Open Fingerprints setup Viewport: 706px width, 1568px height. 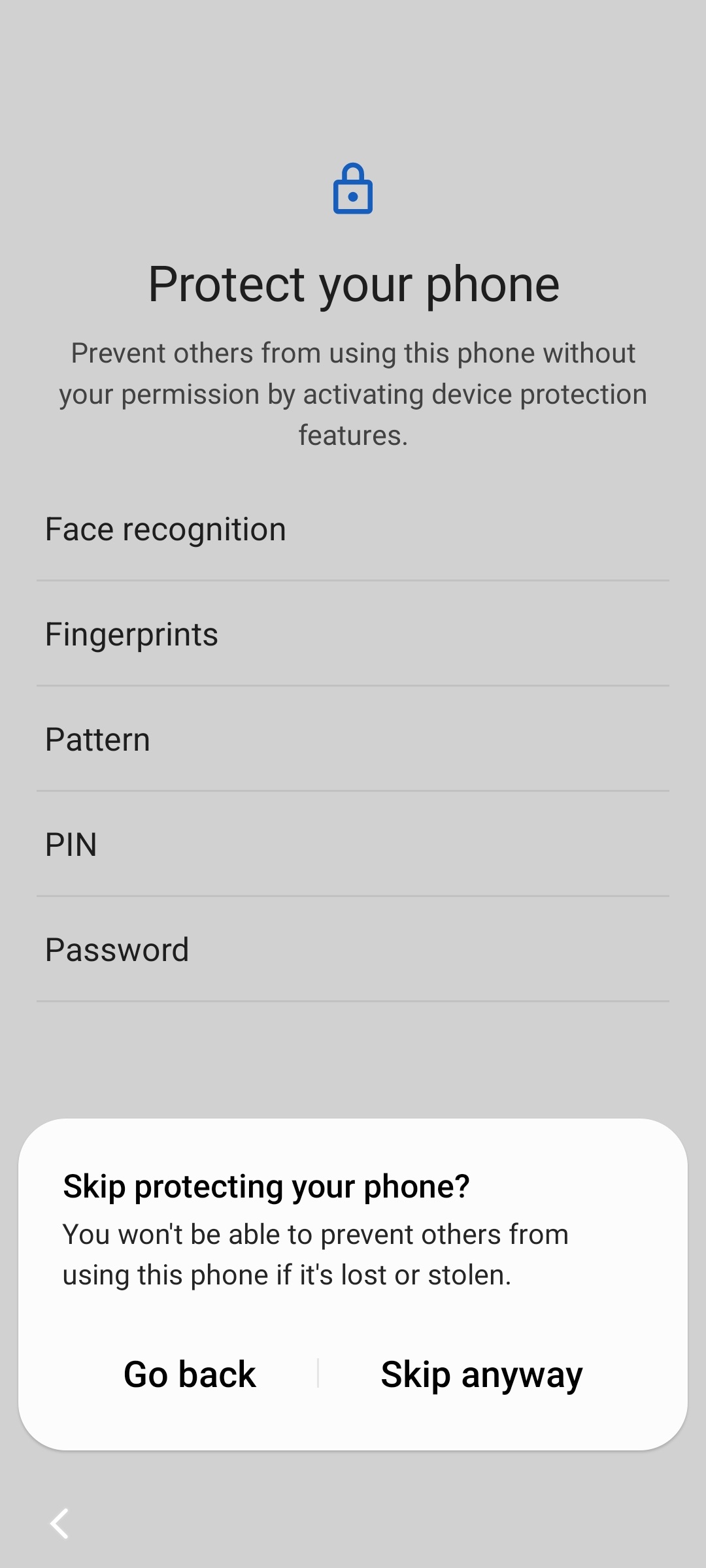click(x=353, y=634)
